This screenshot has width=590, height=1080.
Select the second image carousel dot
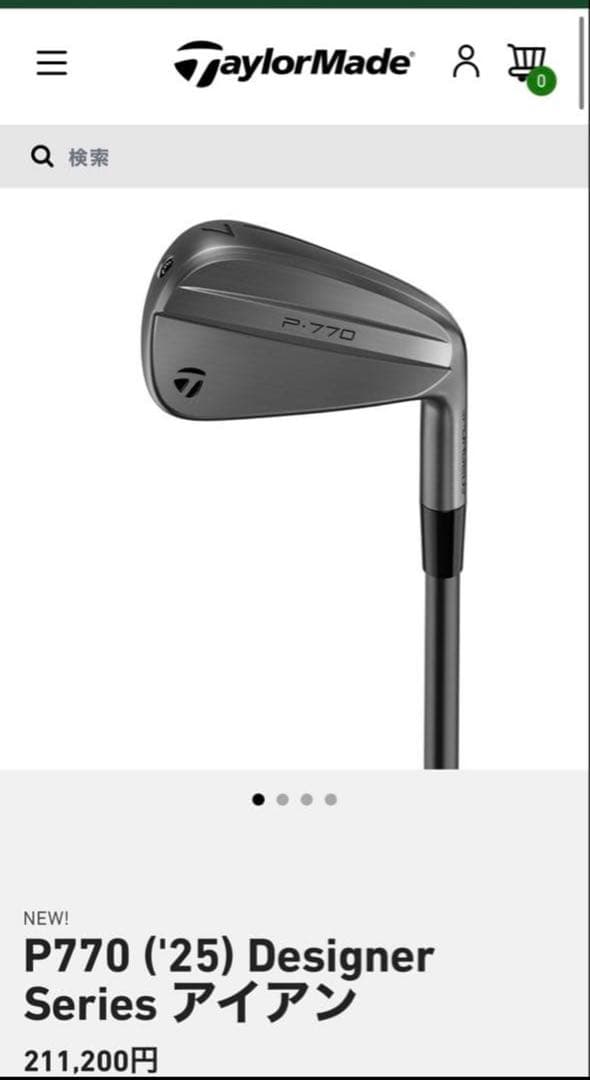point(282,800)
